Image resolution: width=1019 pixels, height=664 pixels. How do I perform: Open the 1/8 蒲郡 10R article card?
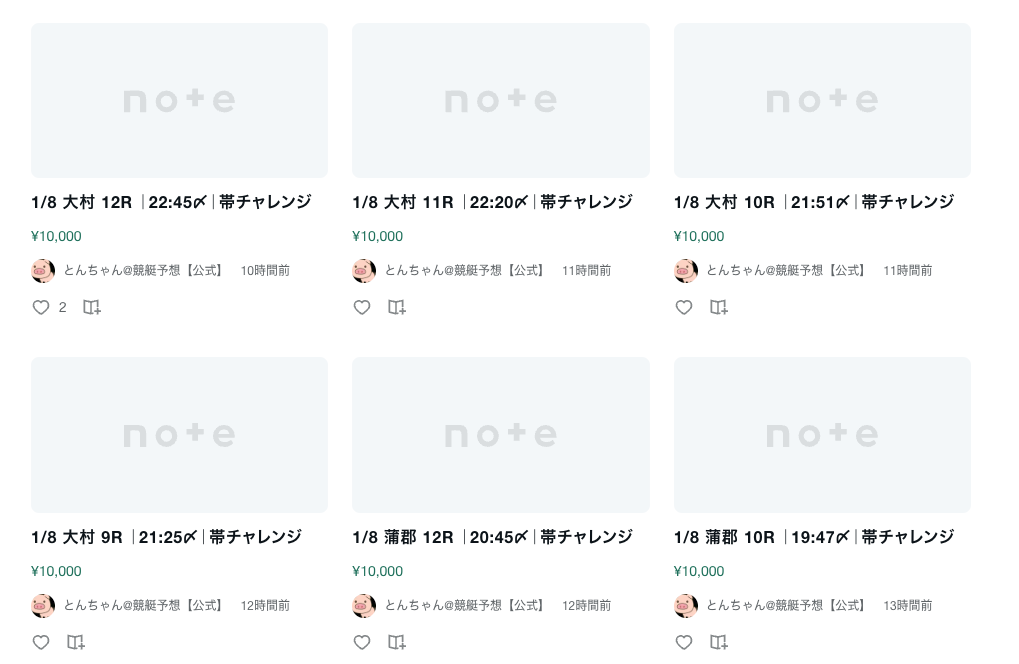pos(814,537)
